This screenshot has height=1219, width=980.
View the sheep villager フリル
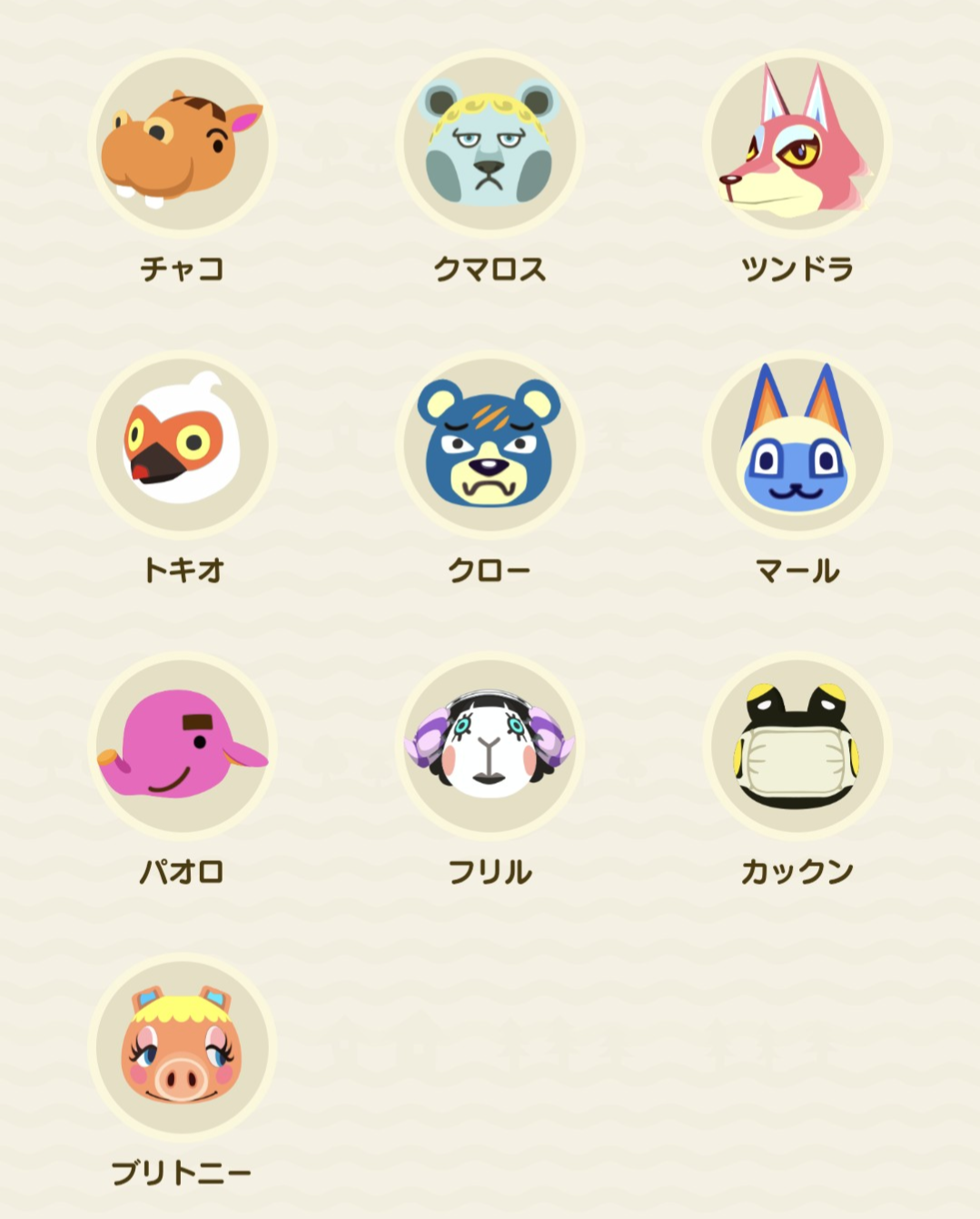pos(490,746)
